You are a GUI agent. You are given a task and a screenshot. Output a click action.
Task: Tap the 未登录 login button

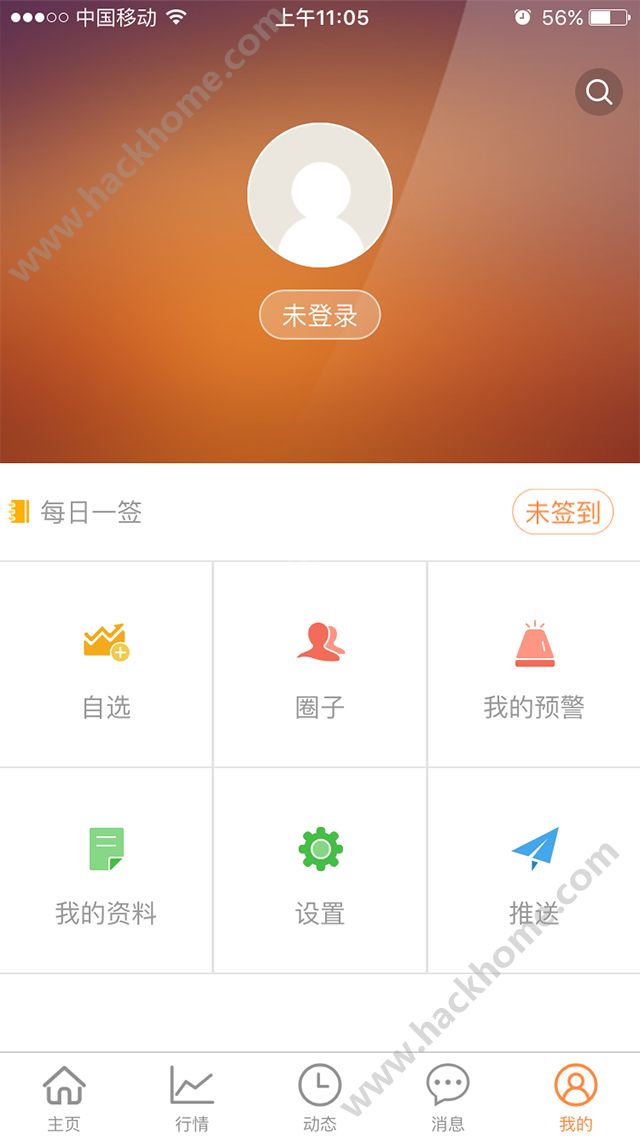(x=319, y=315)
